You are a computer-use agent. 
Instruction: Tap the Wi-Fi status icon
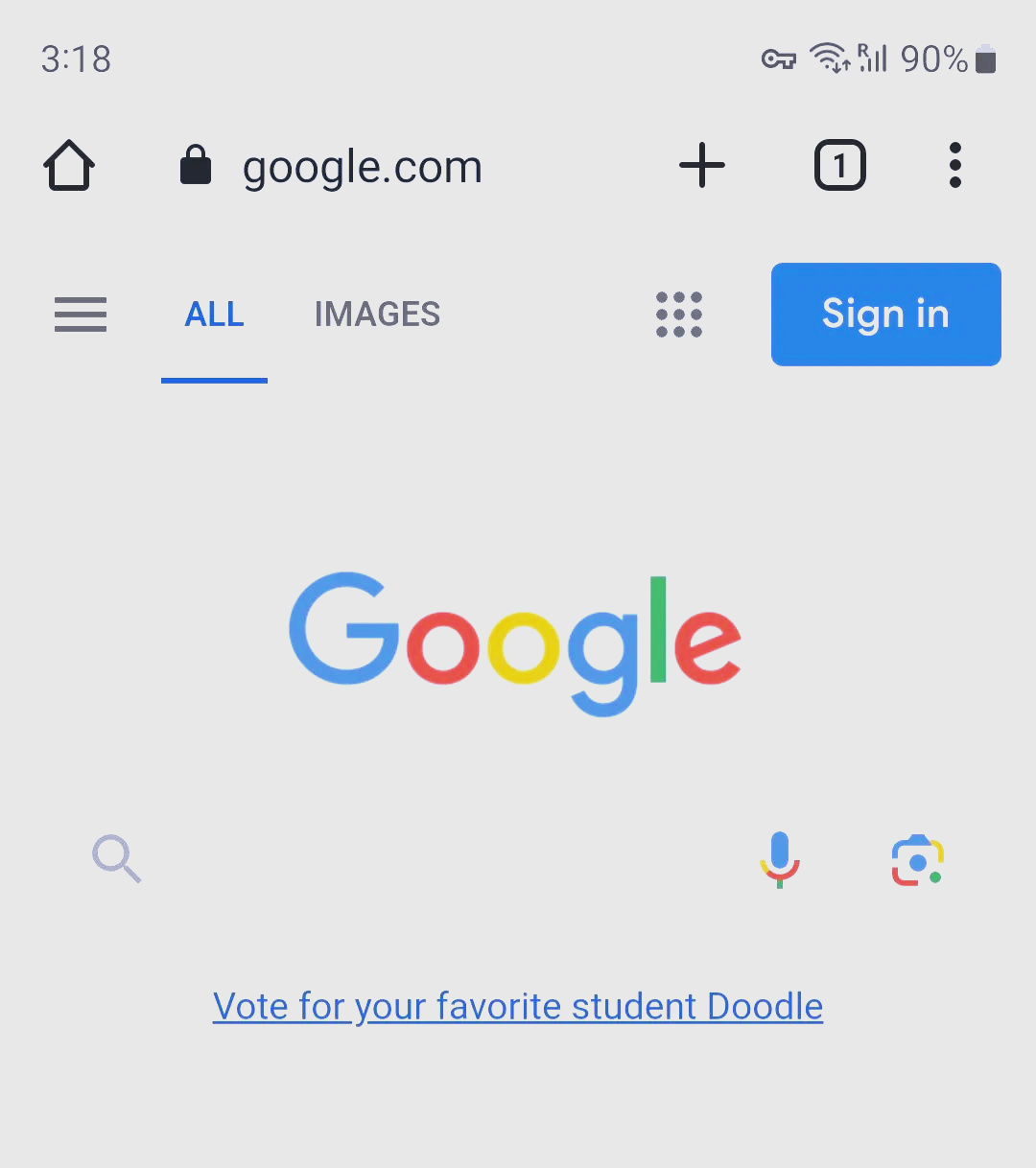point(827,58)
